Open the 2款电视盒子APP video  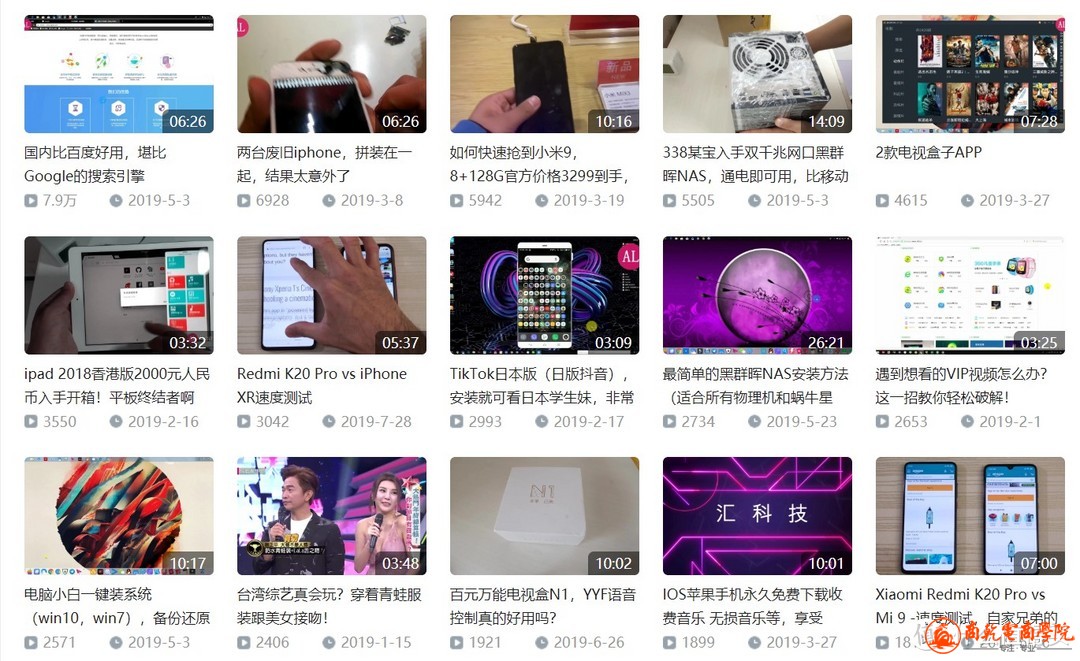click(970, 74)
